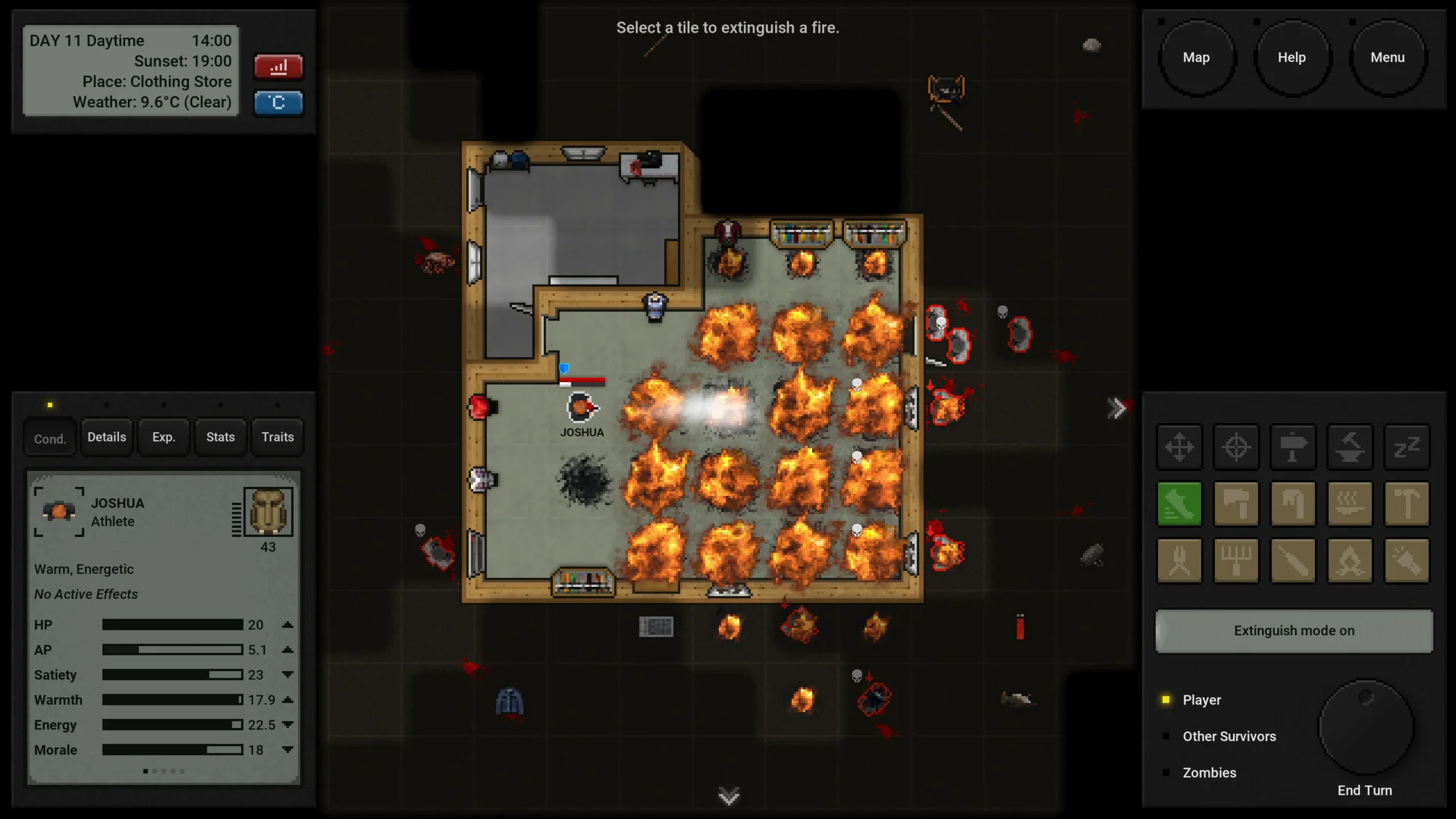Select the campfire action

(x=1350, y=561)
